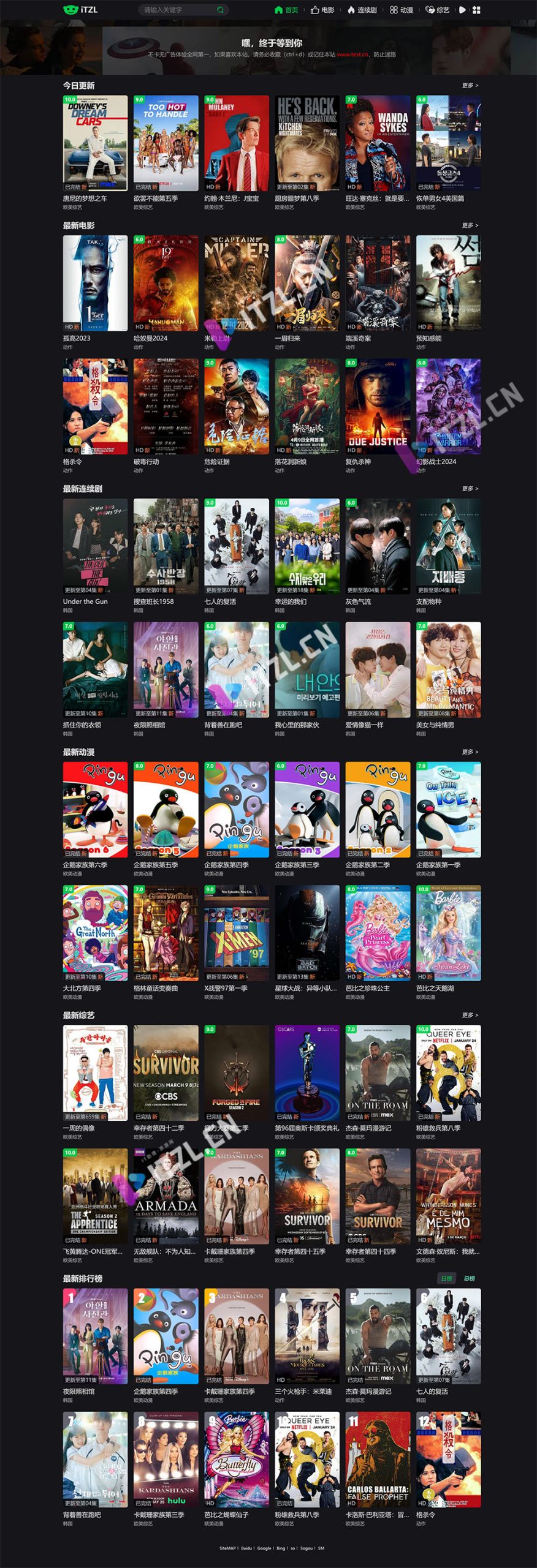View more under 最新连续剧
537x1568 pixels.
pos(470,489)
